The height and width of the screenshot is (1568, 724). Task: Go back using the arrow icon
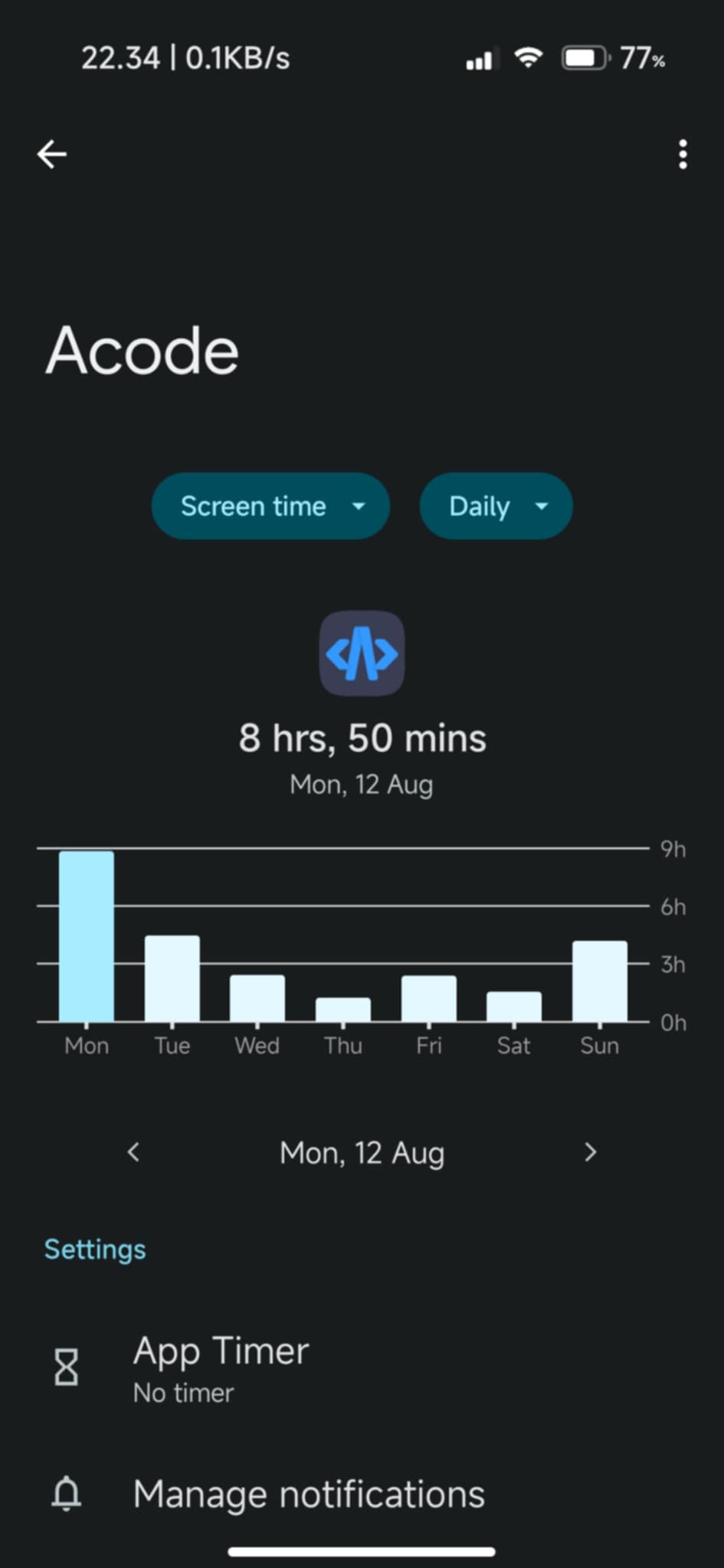point(52,154)
